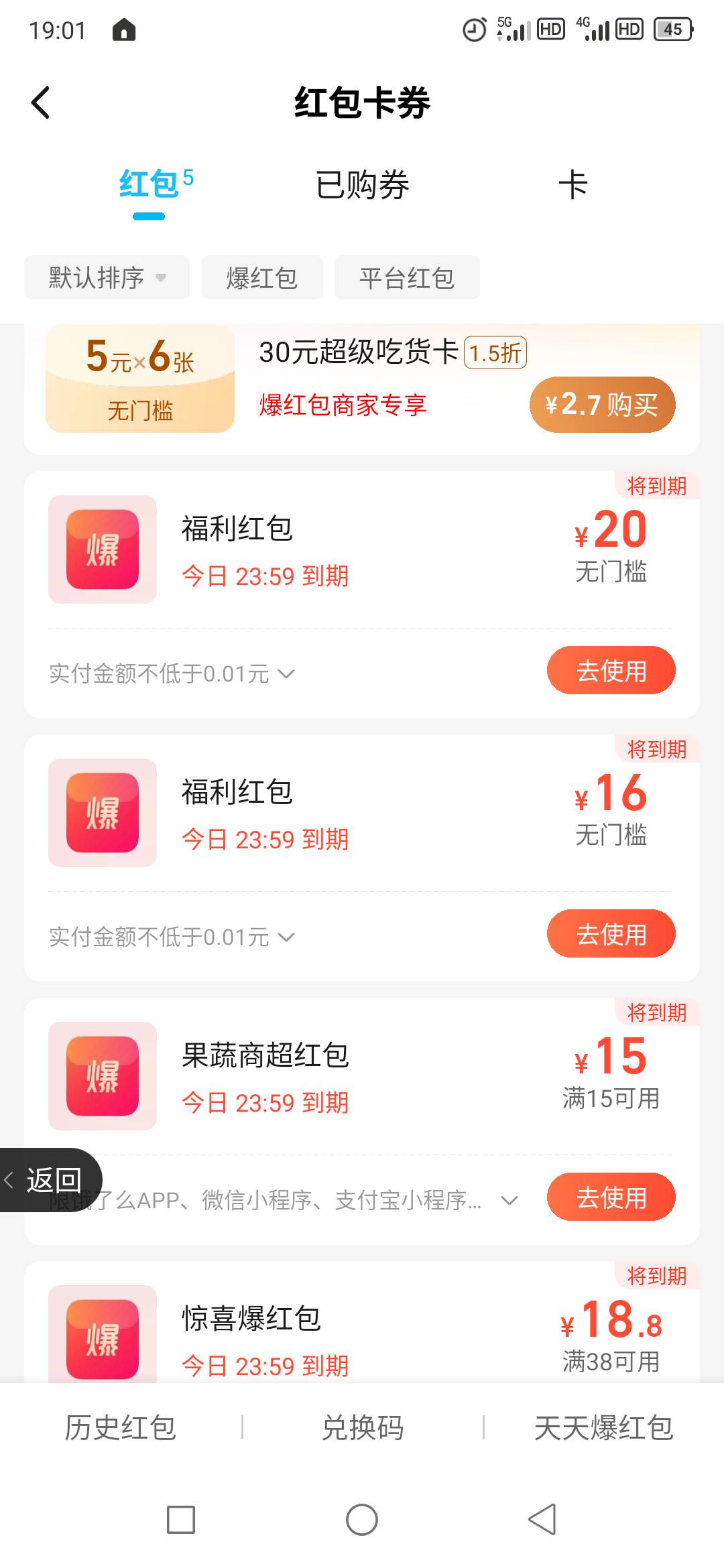Open the 默认排序 sort dropdown

click(x=107, y=277)
